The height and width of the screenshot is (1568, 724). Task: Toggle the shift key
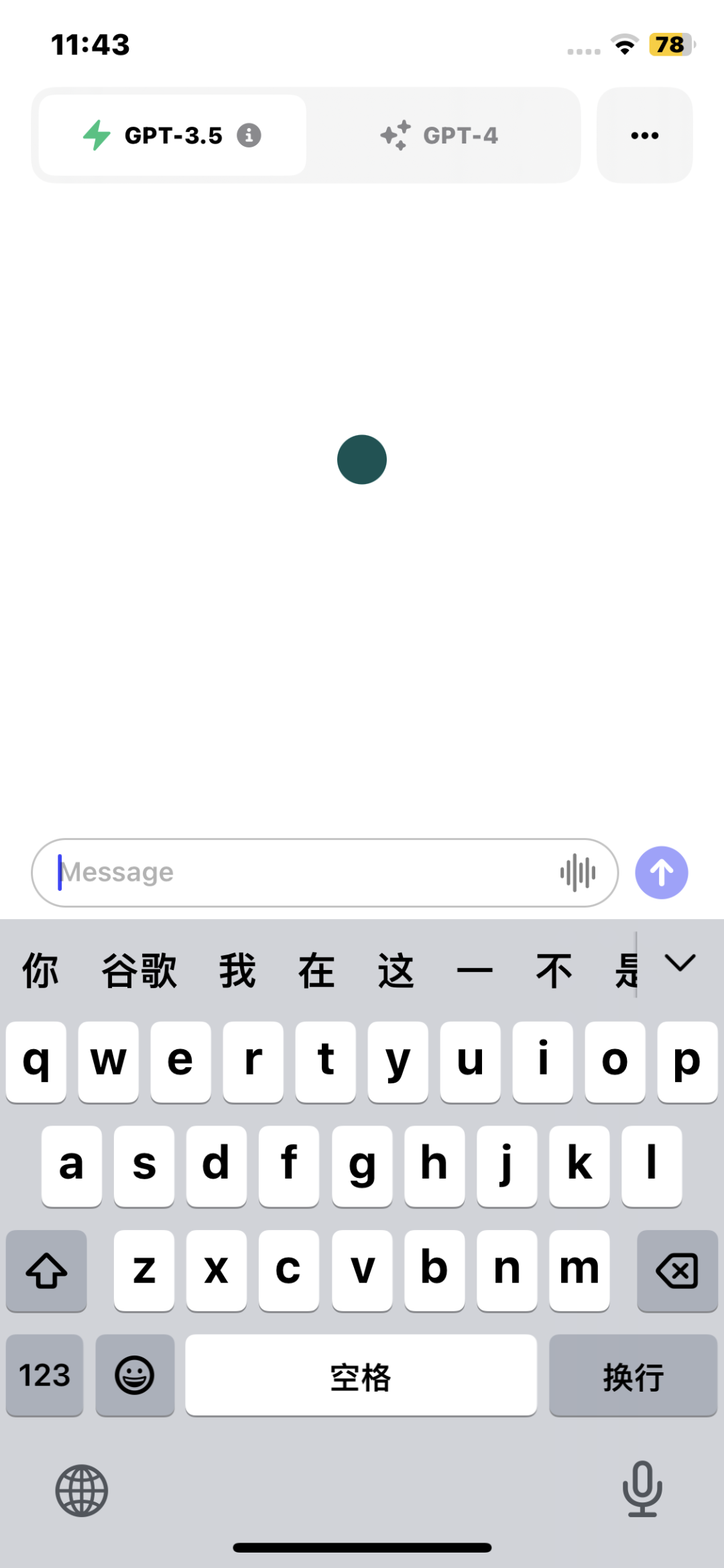coord(46,1270)
